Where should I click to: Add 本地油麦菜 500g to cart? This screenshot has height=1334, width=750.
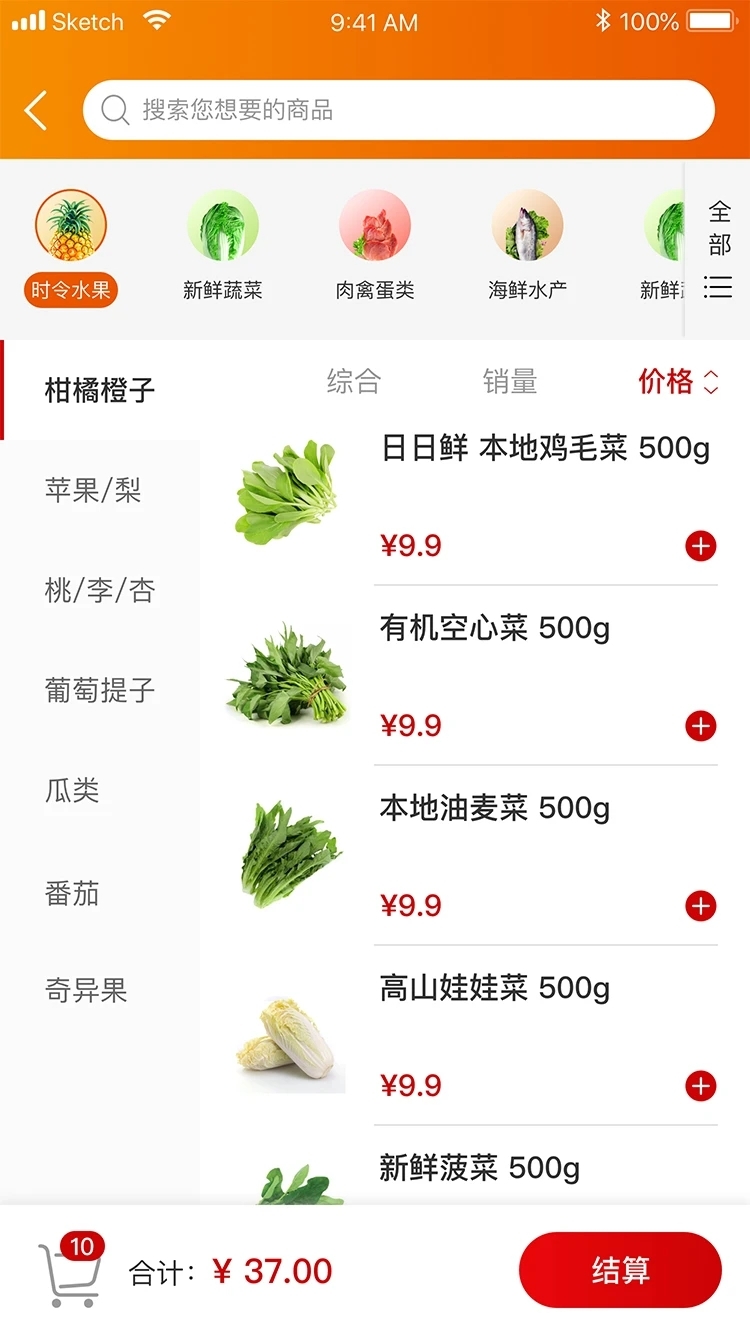pos(701,906)
